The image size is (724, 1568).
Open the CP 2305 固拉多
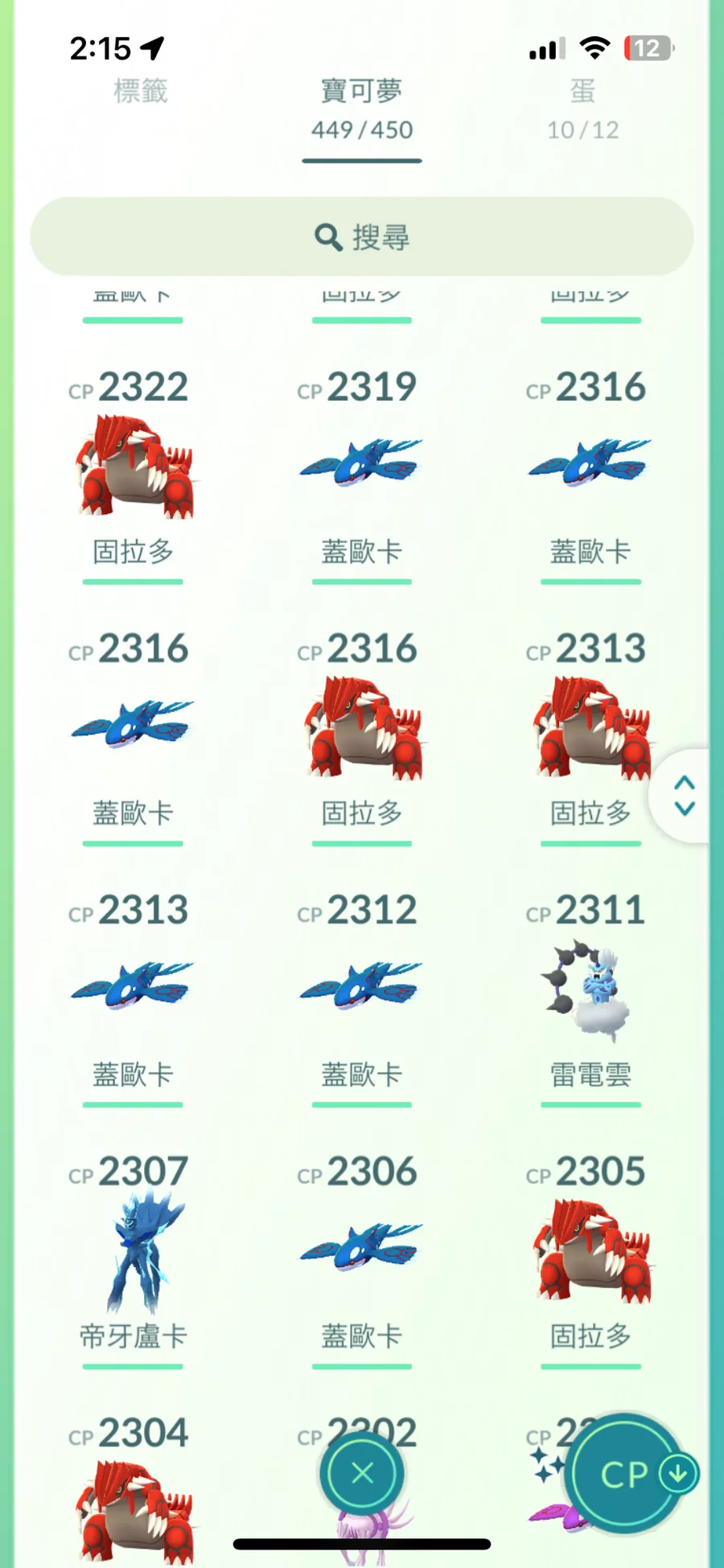pyautogui.click(x=590, y=1250)
